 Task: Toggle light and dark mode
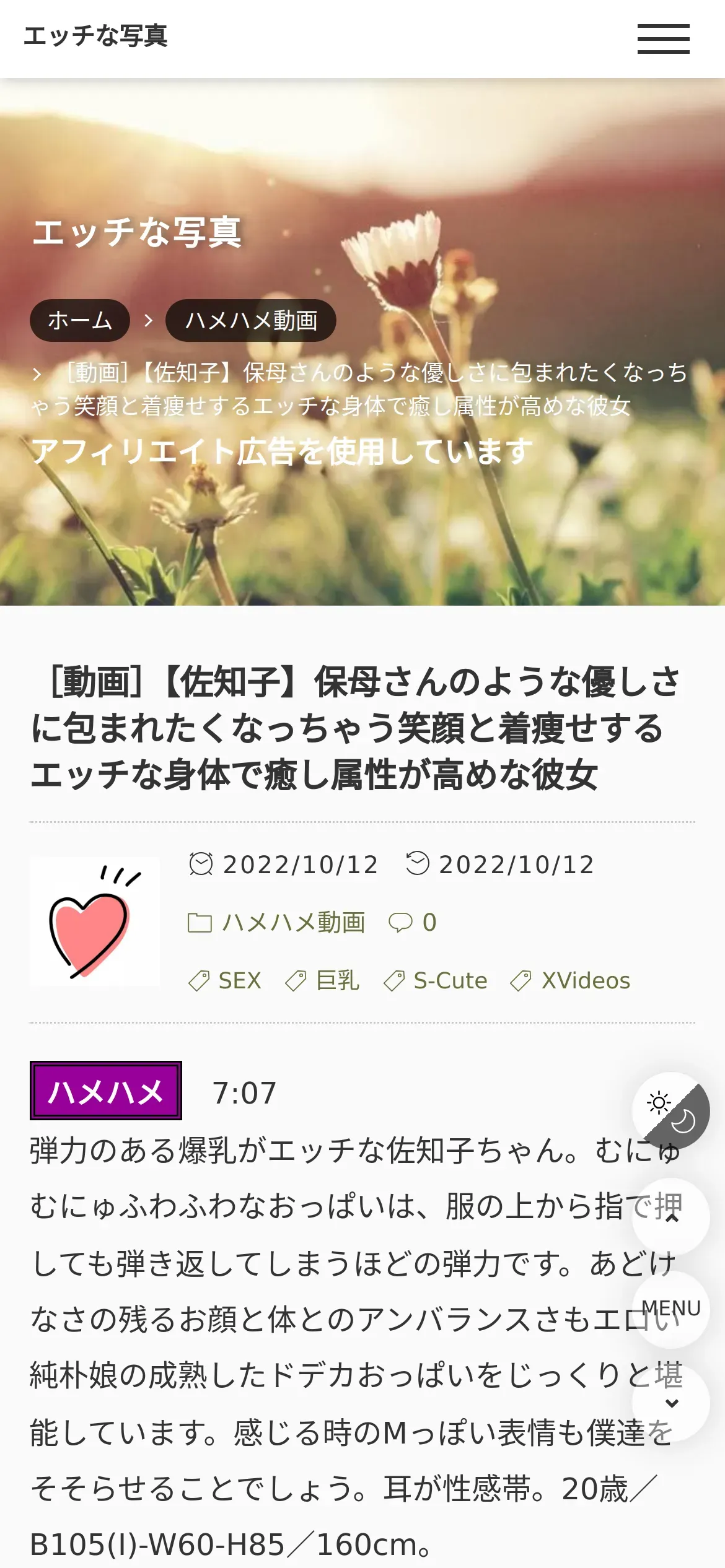point(670,1111)
